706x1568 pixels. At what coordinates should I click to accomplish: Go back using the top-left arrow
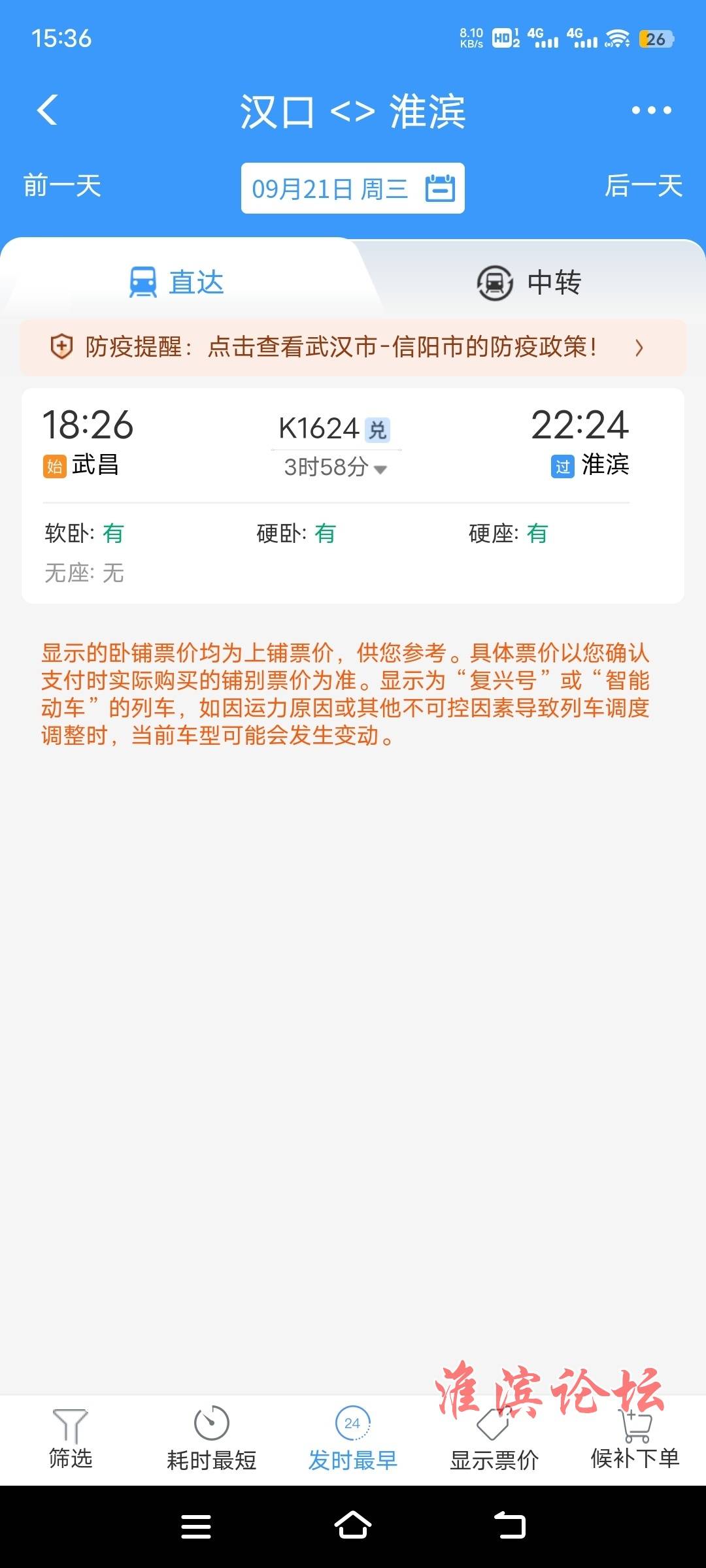click(x=47, y=110)
